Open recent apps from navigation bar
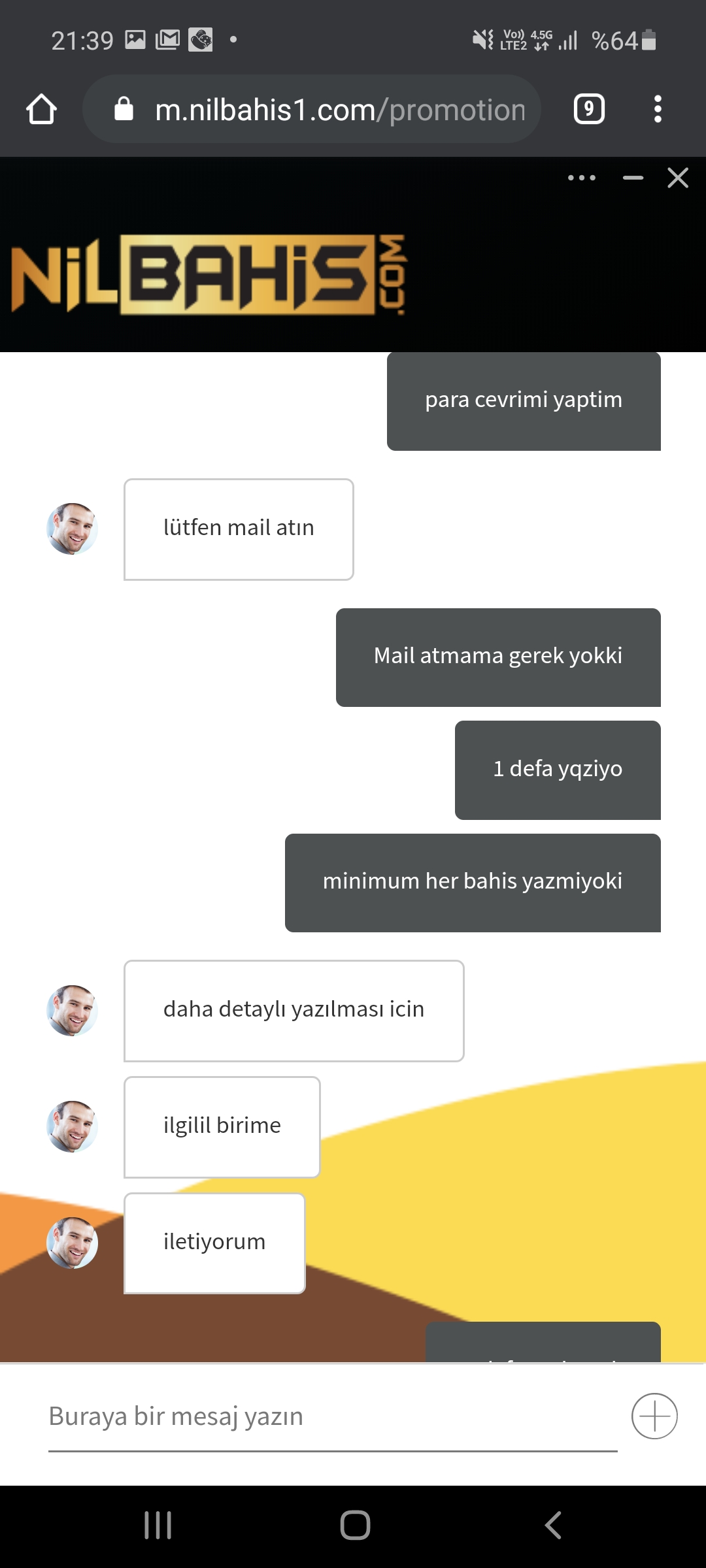Screen dimensions: 706x1568 pos(158,1526)
